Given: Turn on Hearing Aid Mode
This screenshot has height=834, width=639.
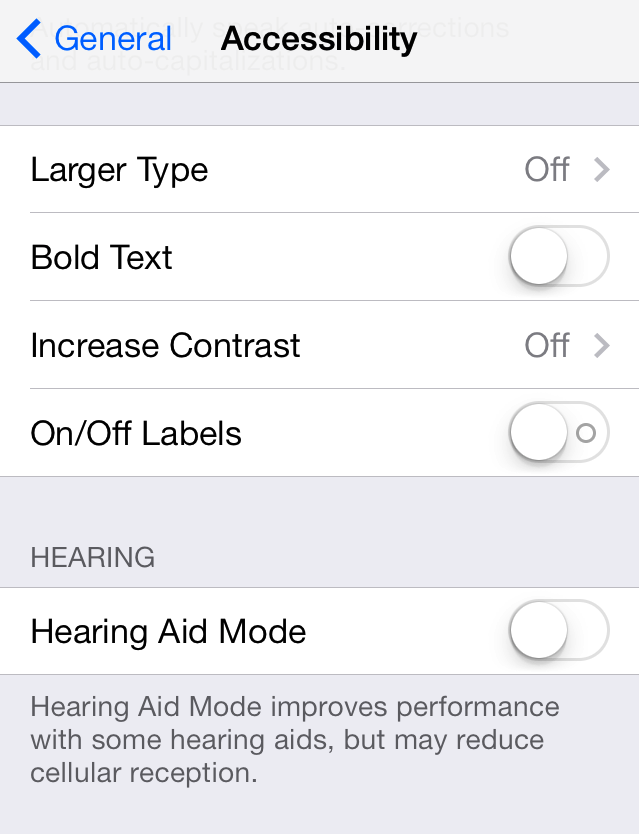Looking at the screenshot, I should [558, 631].
